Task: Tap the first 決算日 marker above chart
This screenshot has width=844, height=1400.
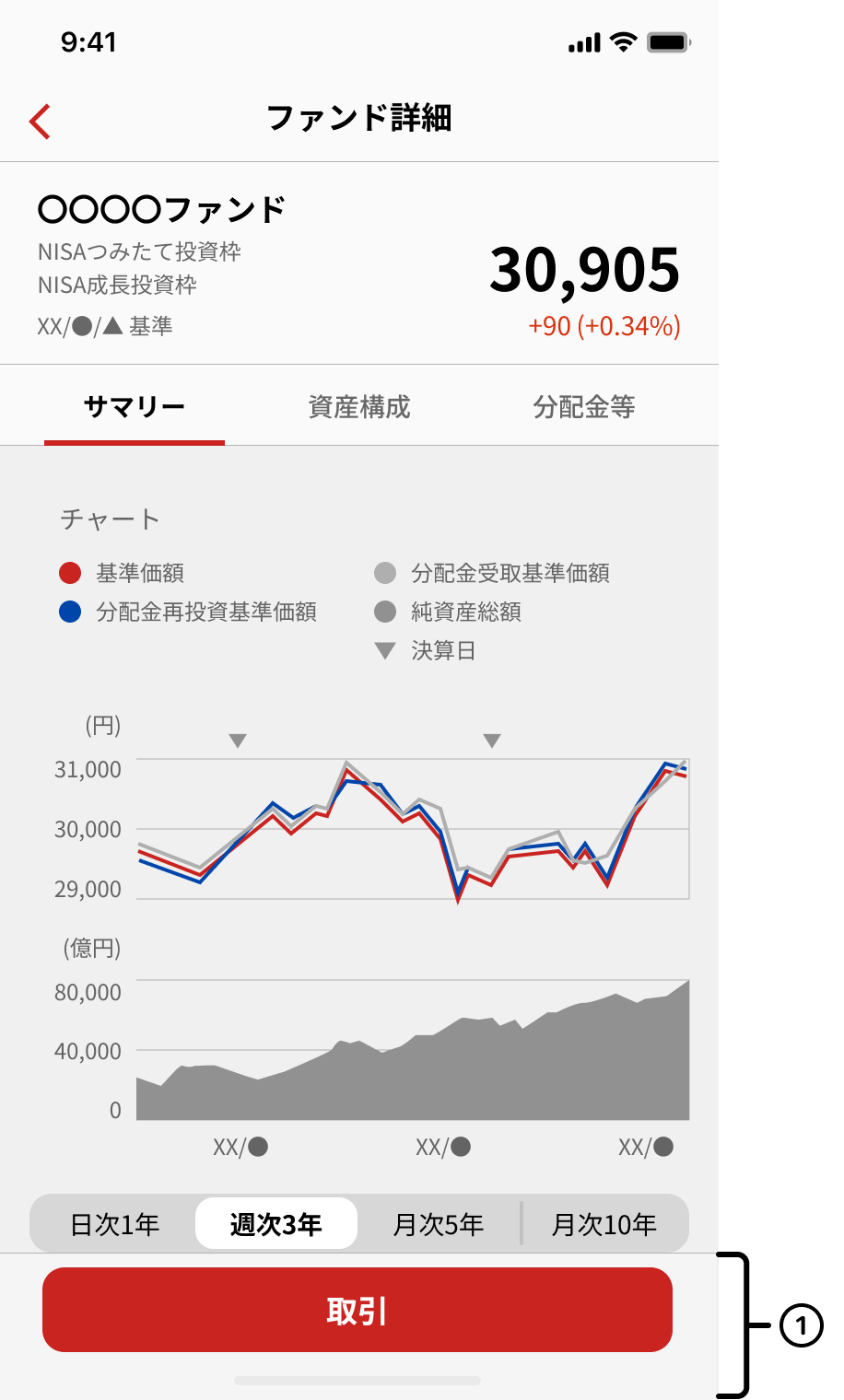Action: click(x=239, y=739)
